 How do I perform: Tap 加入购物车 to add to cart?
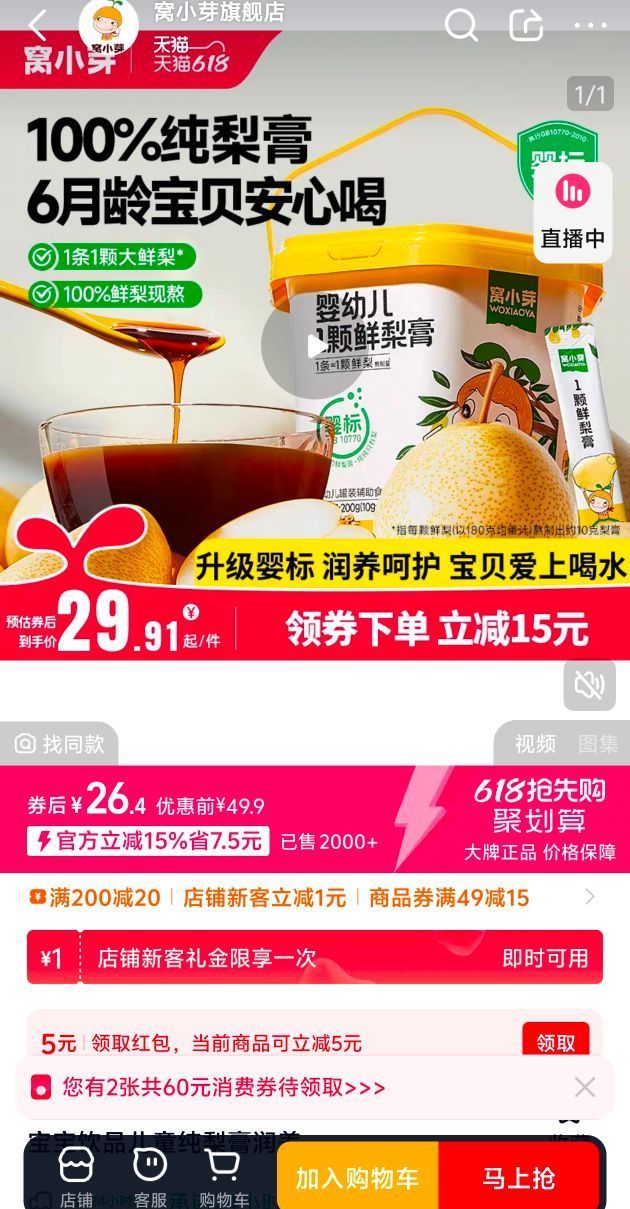click(357, 1178)
